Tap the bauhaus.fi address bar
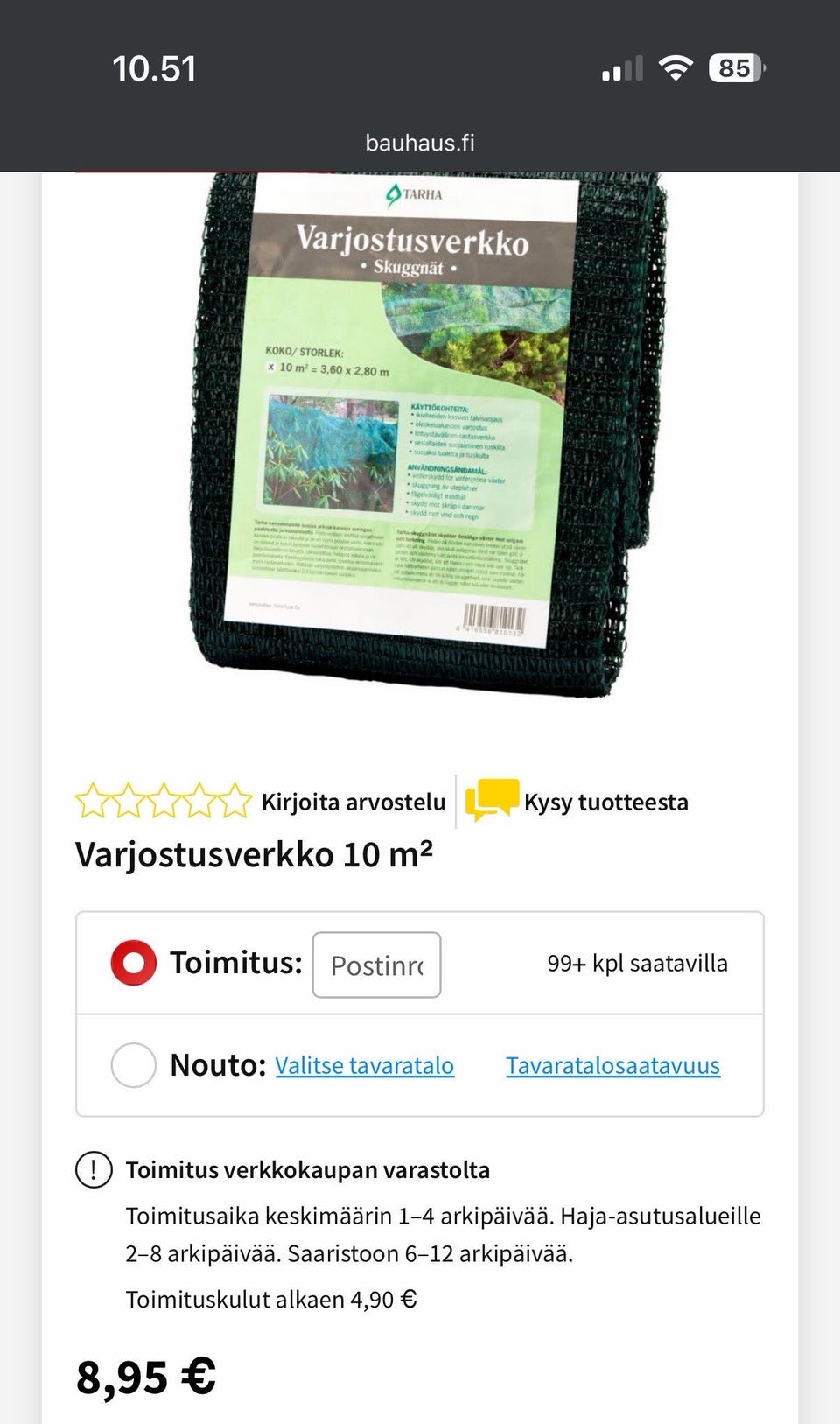 pyautogui.click(x=419, y=143)
